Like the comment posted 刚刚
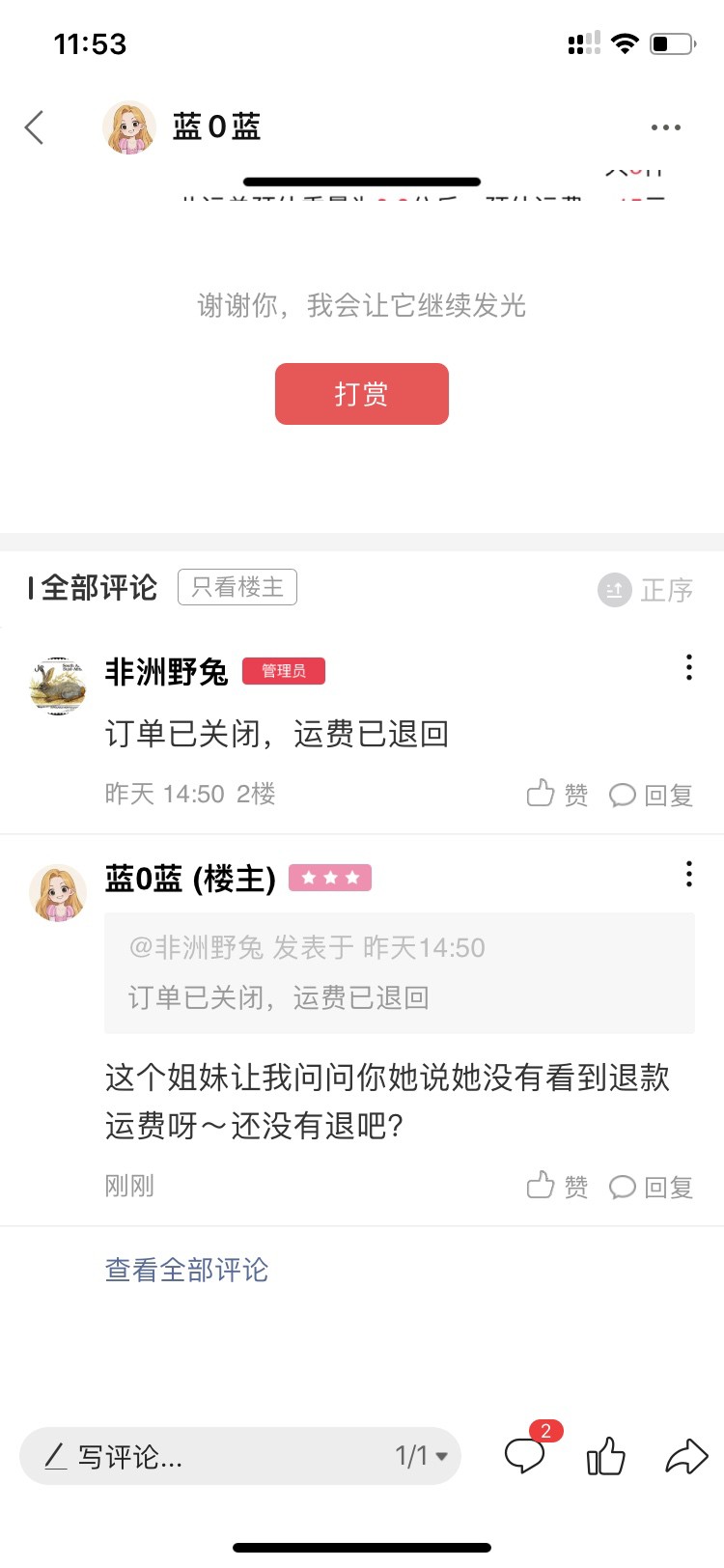724x1568 pixels. [557, 1187]
